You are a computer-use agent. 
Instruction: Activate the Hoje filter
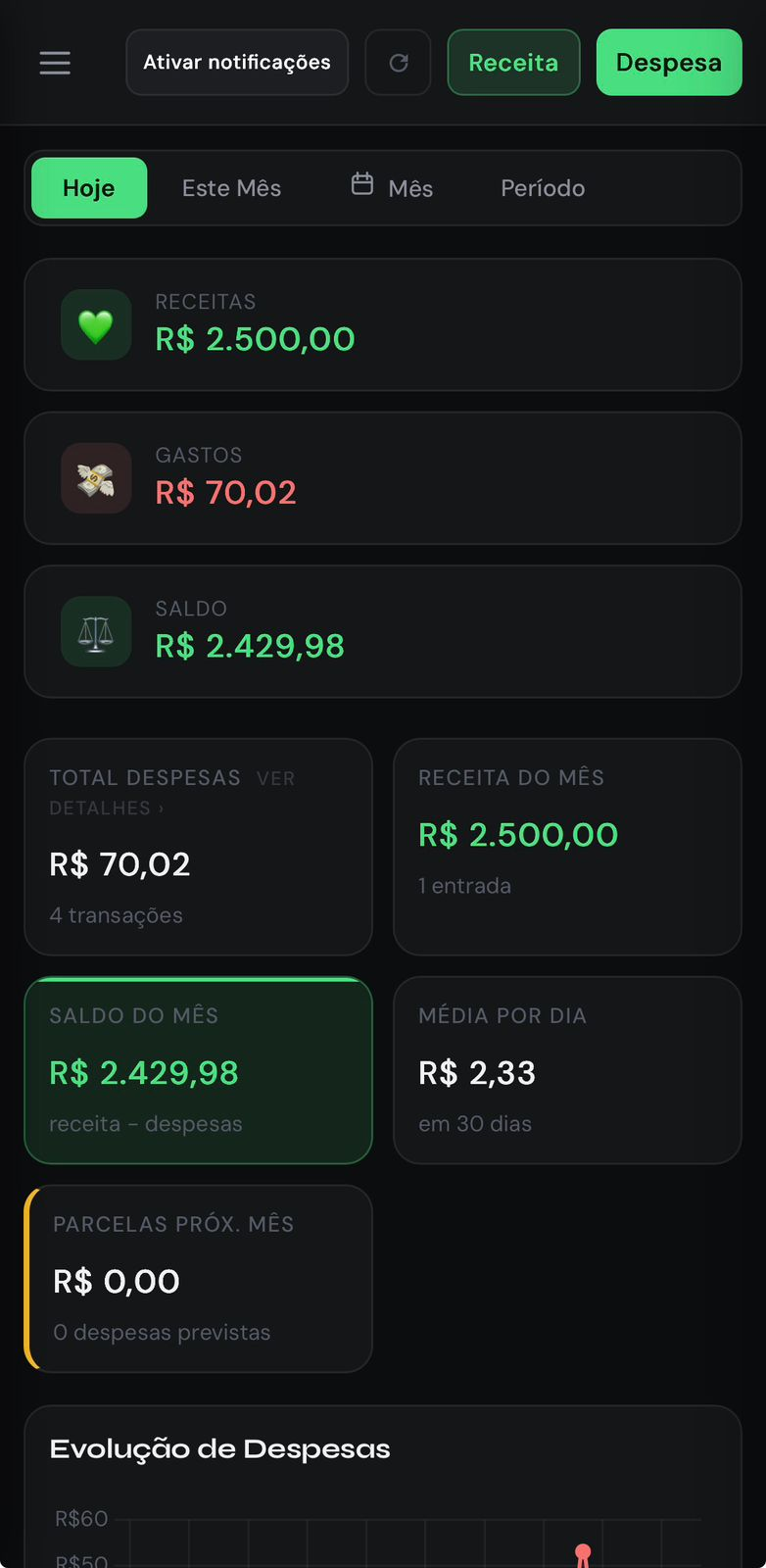(88, 188)
